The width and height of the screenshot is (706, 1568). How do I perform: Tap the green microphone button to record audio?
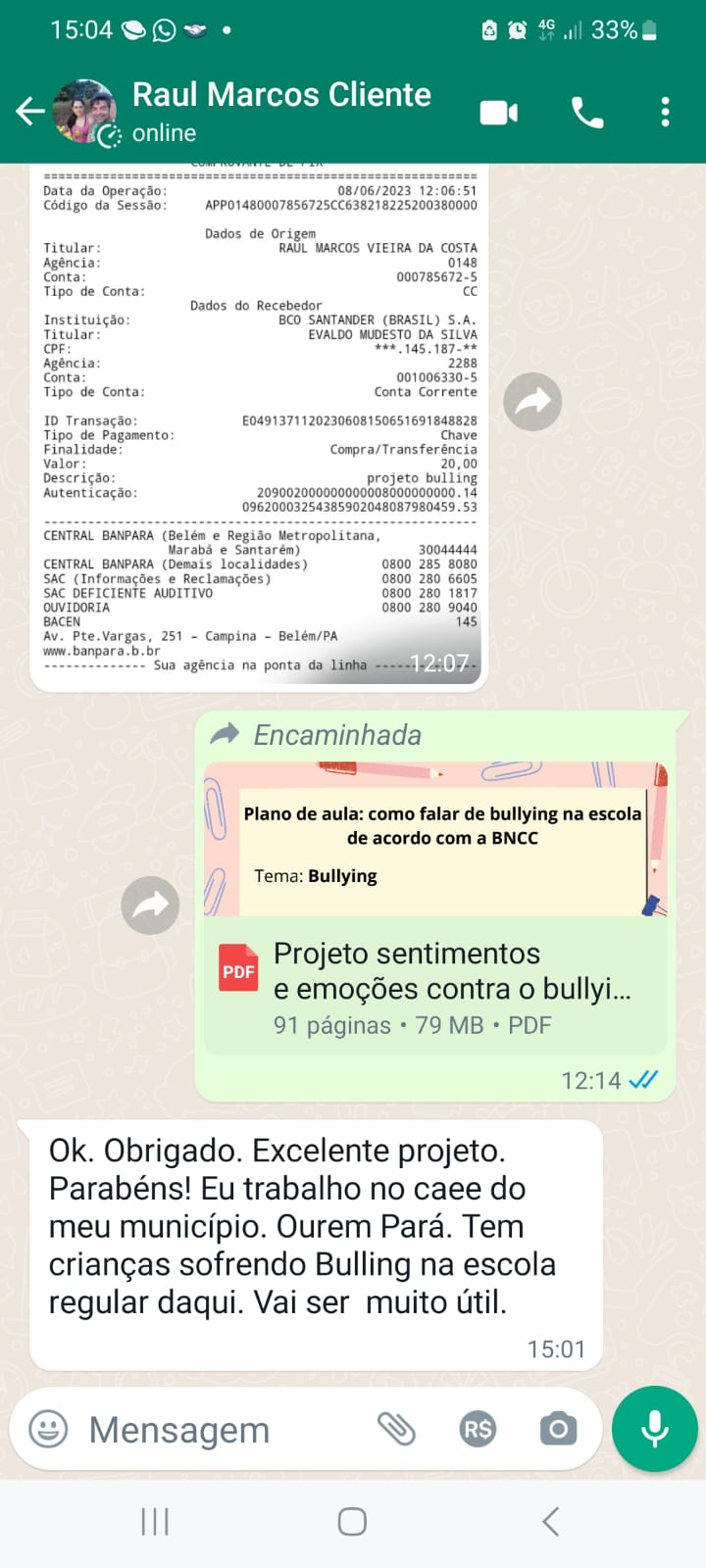coord(654,1429)
